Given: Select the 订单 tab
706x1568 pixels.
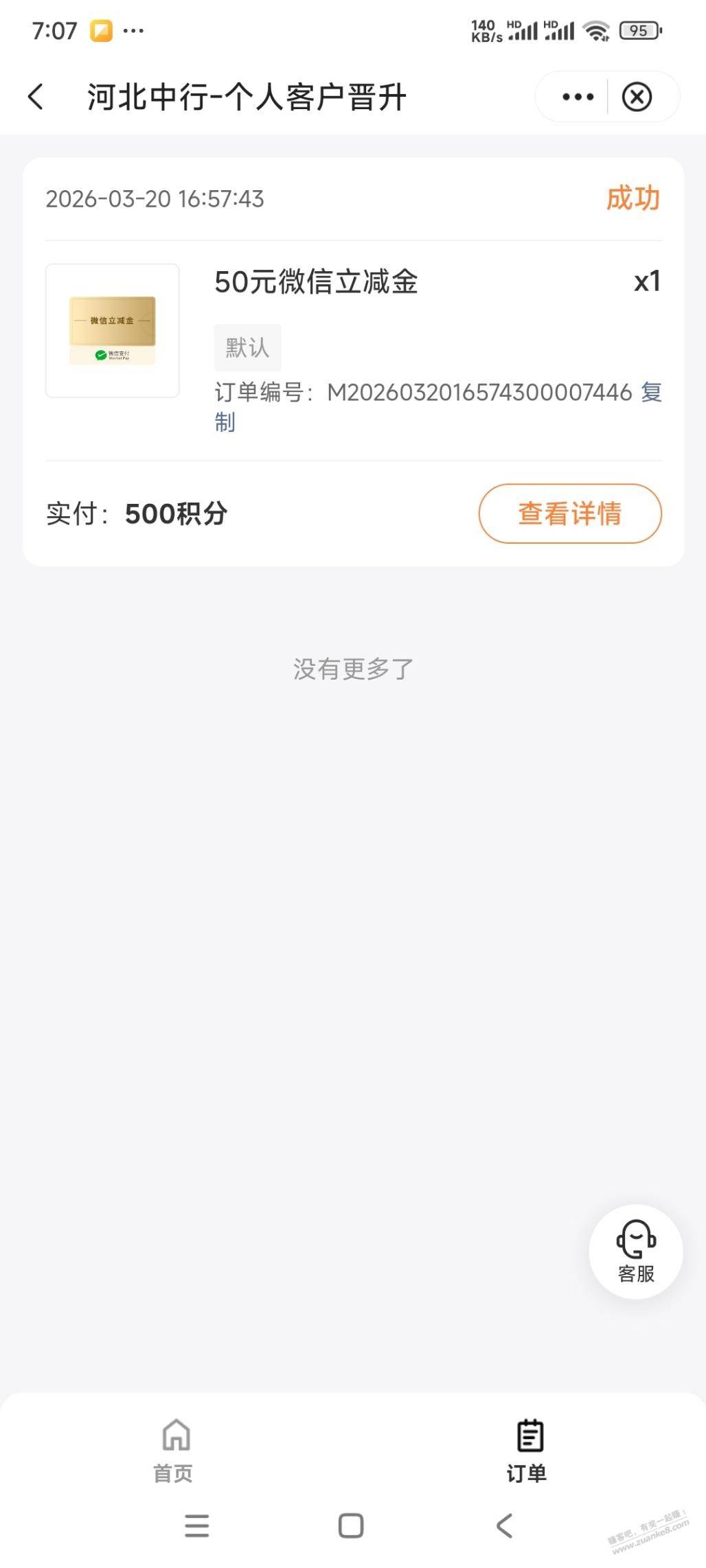Looking at the screenshot, I should (x=527, y=1449).
